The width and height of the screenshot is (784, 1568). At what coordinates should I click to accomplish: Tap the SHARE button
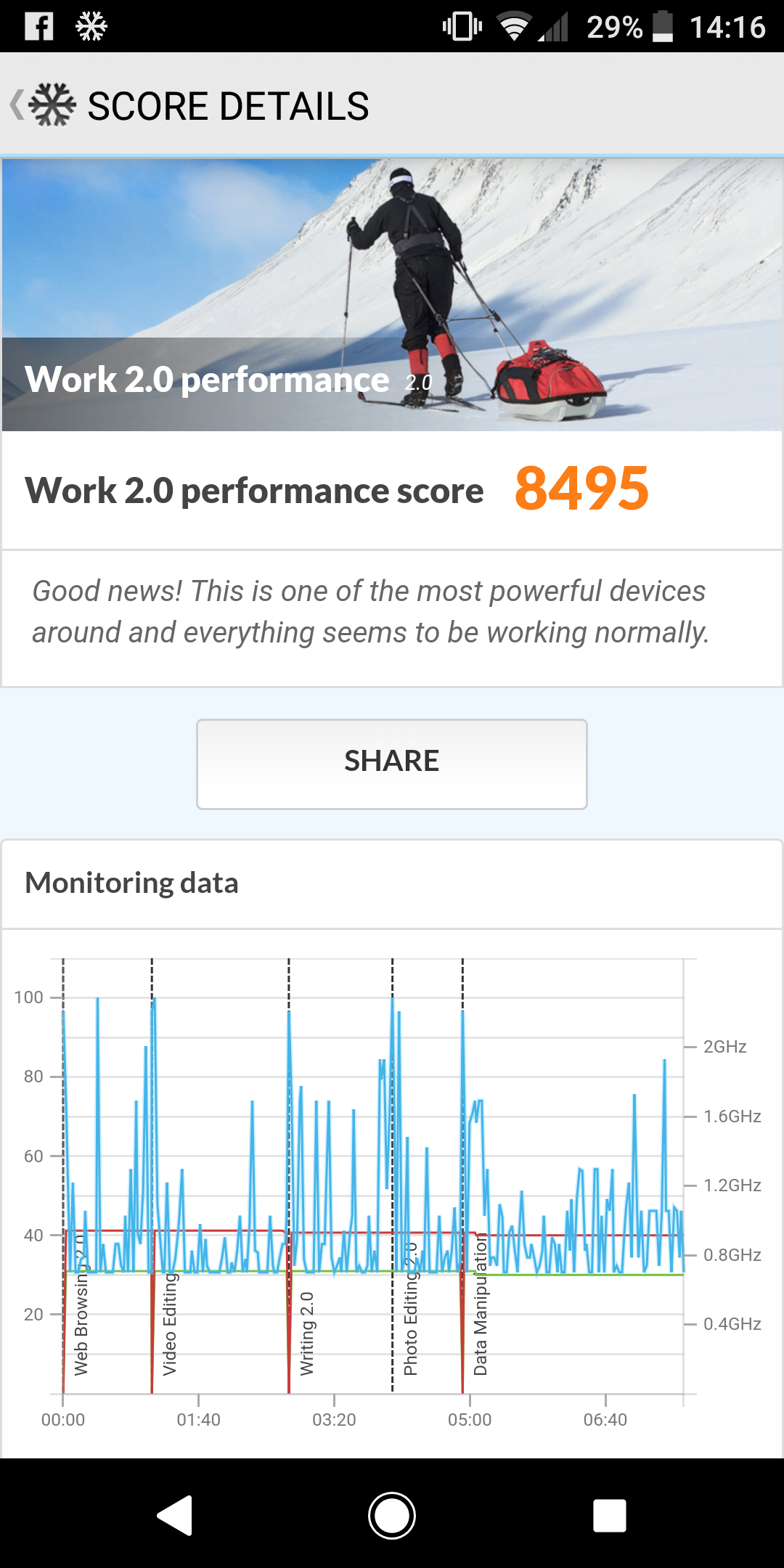(x=392, y=764)
